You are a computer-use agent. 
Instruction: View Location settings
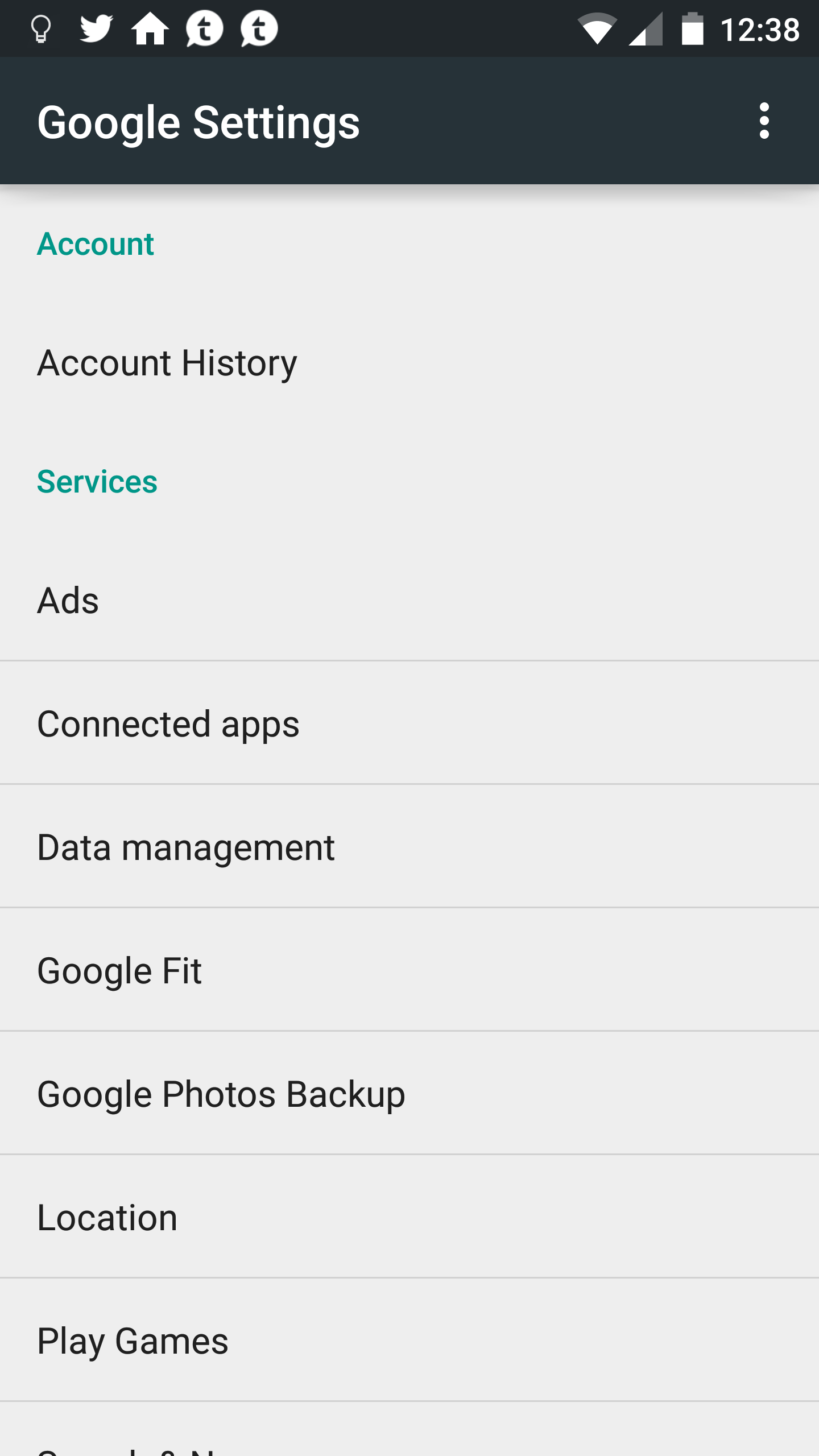pyautogui.click(x=107, y=1217)
